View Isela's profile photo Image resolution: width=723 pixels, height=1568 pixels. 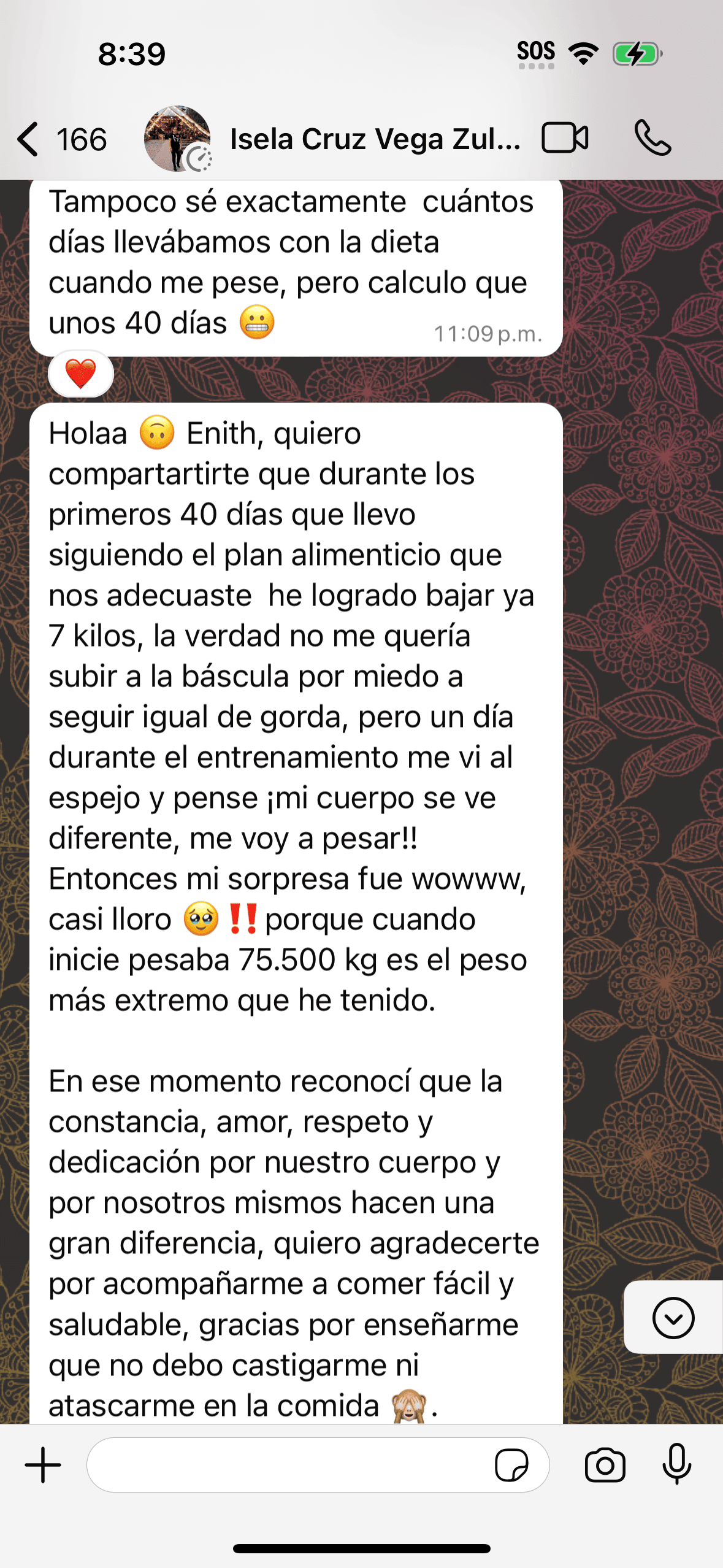tap(177, 139)
